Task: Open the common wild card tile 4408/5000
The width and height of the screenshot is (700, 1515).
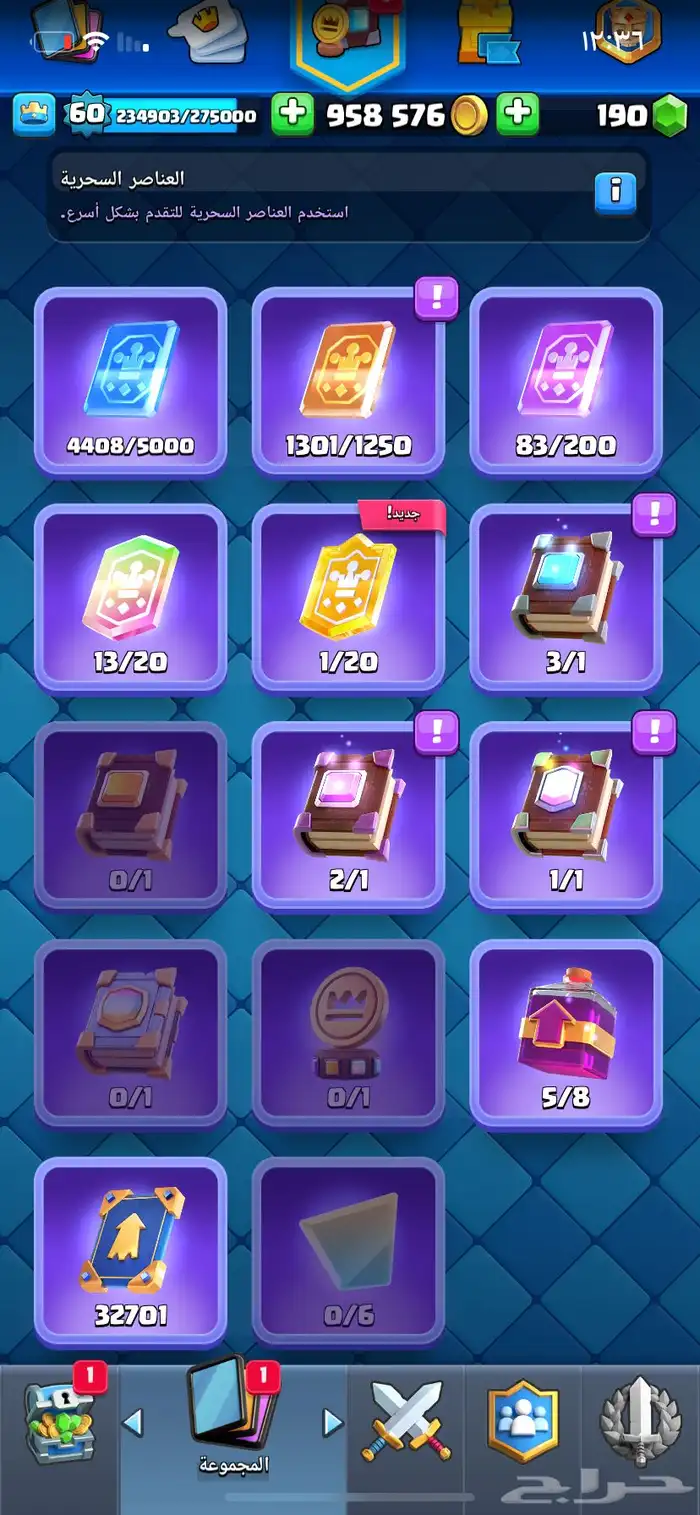Action: (x=131, y=382)
